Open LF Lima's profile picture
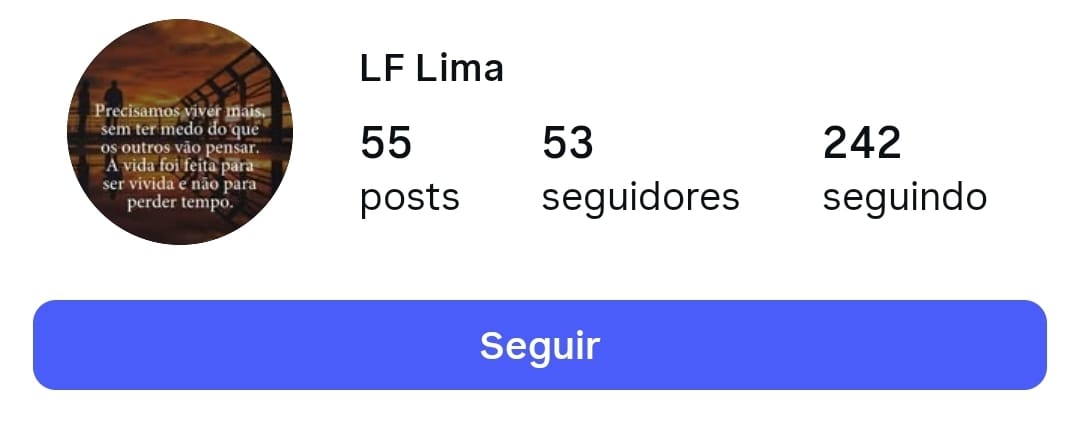This screenshot has height=426, width=1080. pyautogui.click(x=180, y=132)
